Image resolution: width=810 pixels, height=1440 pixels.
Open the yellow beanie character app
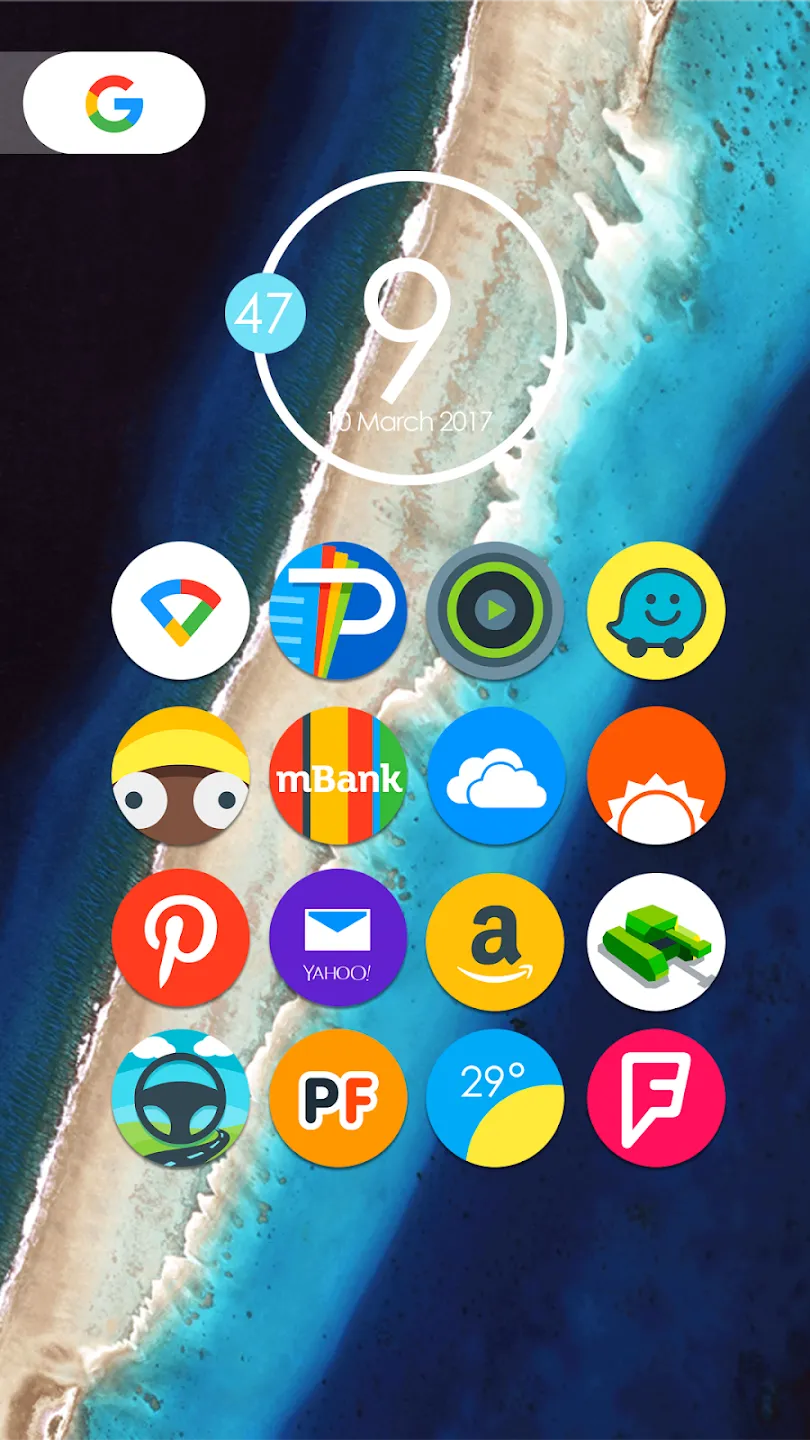181,776
